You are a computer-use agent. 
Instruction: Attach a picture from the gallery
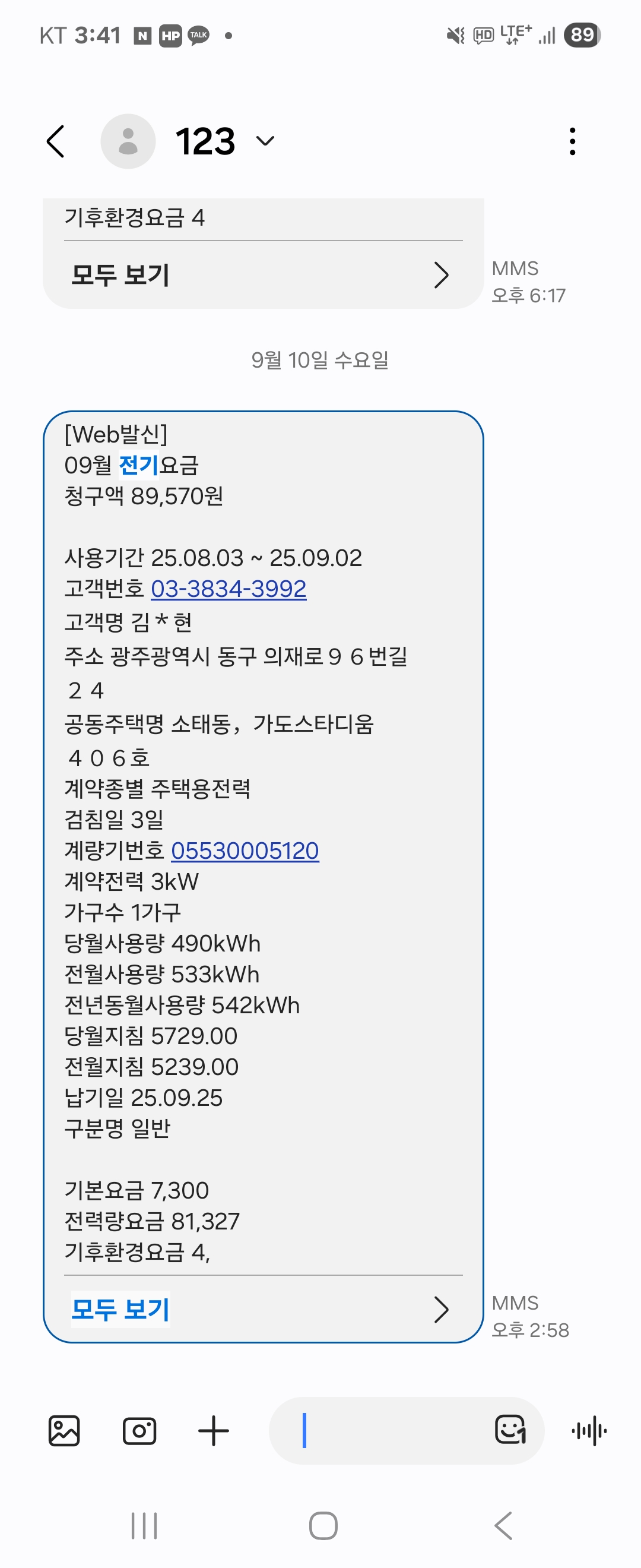click(x=64, y=1430)
